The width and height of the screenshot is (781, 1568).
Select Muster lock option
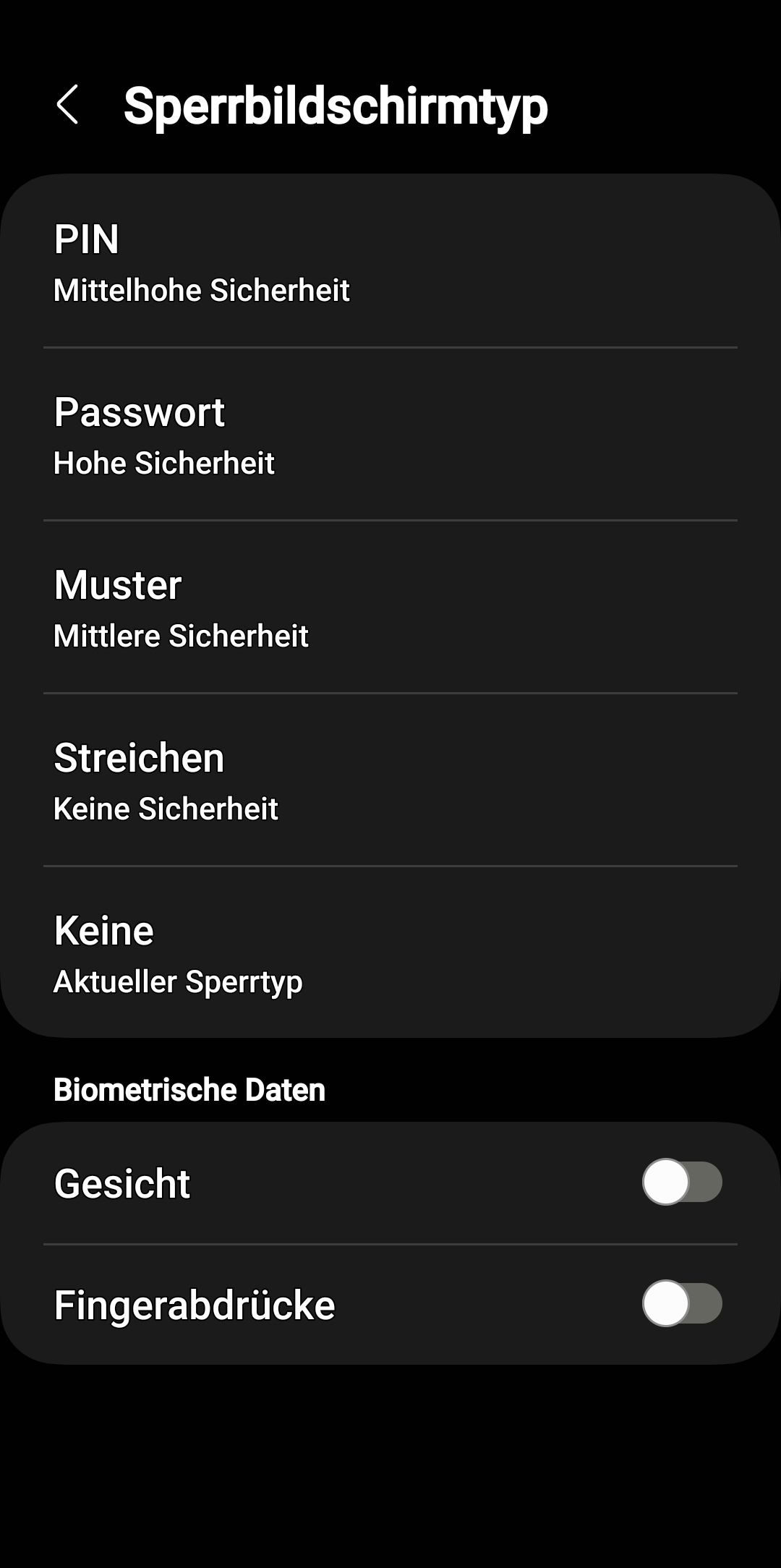(x=390, y=608)
